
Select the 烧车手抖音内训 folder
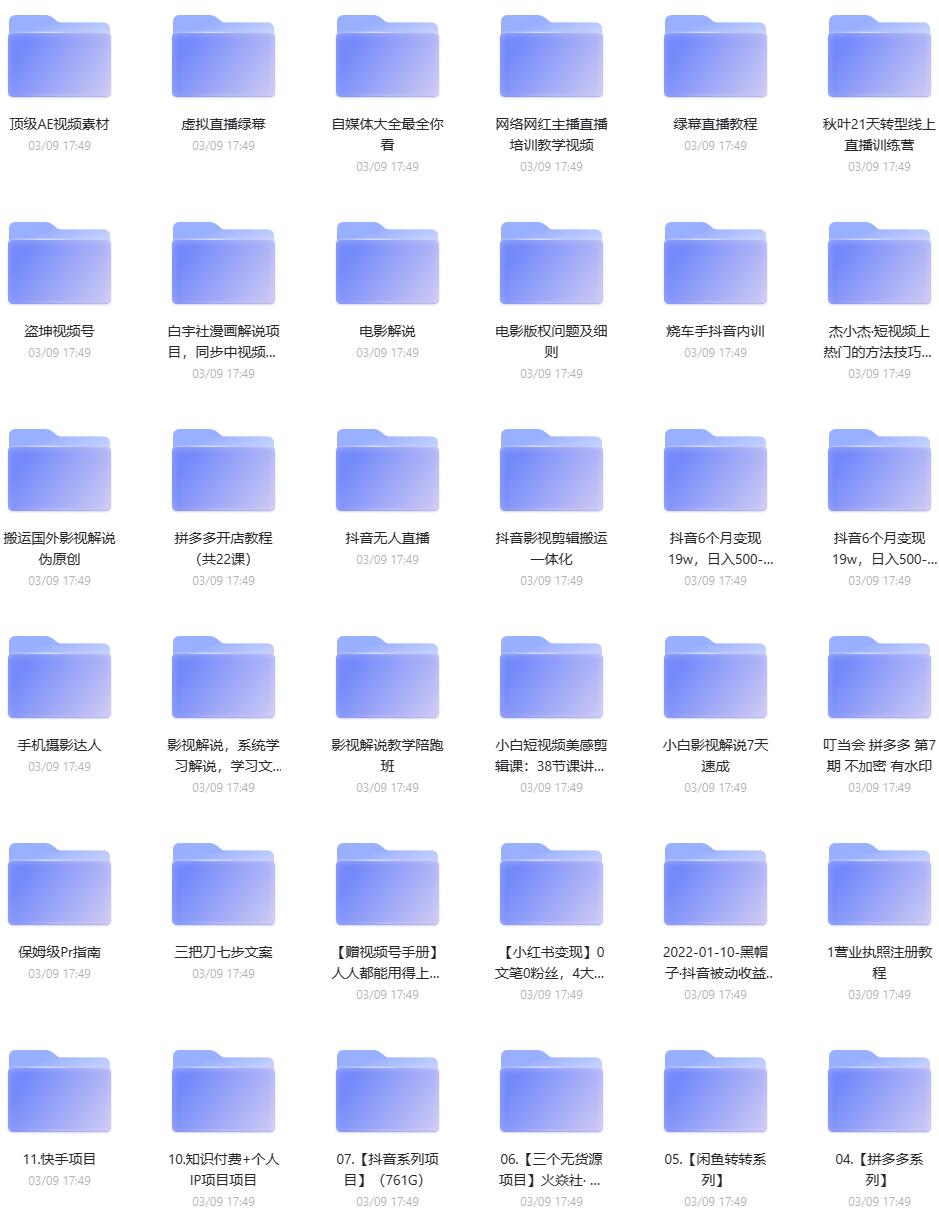714,263
